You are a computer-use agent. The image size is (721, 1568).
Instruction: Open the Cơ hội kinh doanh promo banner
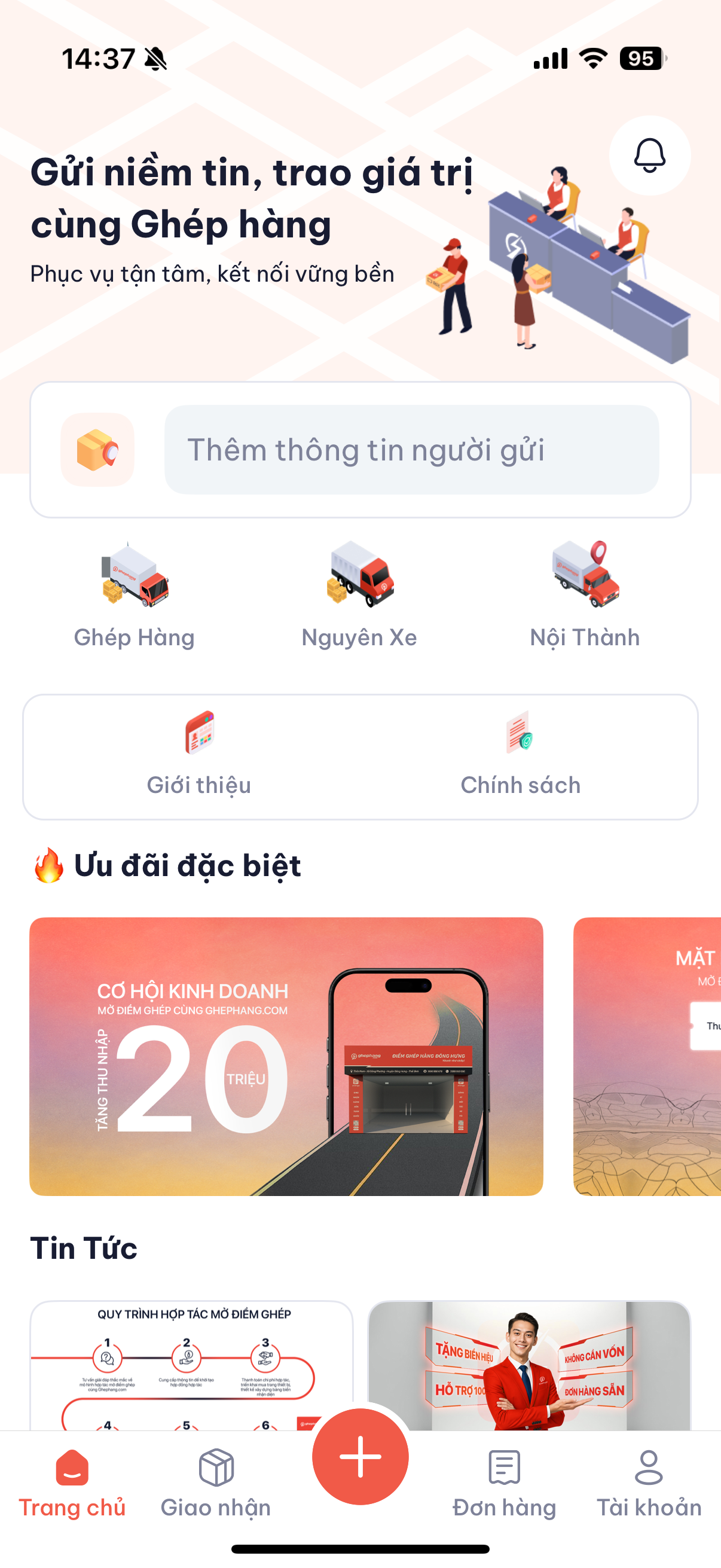(x=286, y=1056)
